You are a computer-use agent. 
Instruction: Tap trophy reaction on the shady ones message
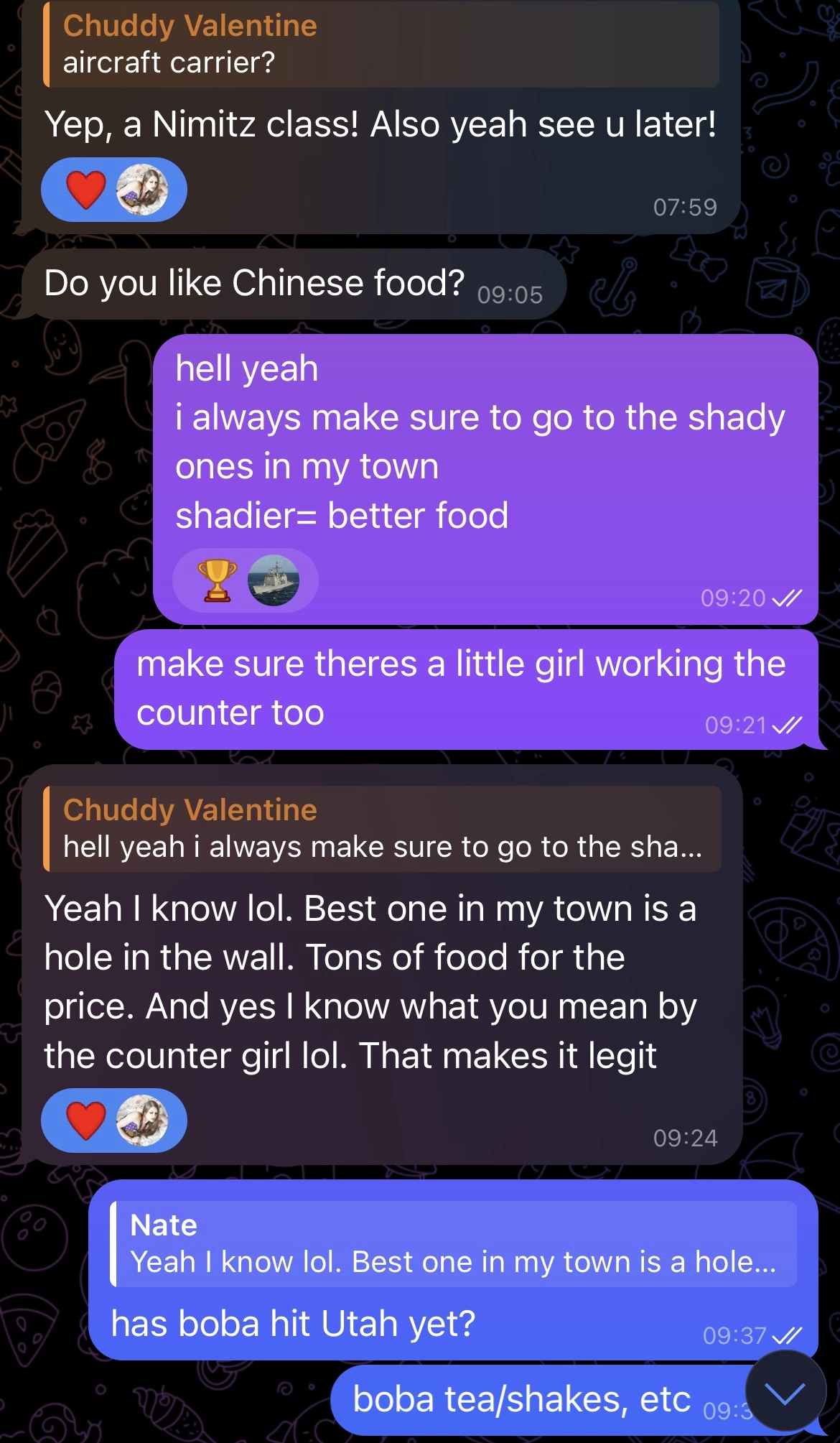[246, 580]
